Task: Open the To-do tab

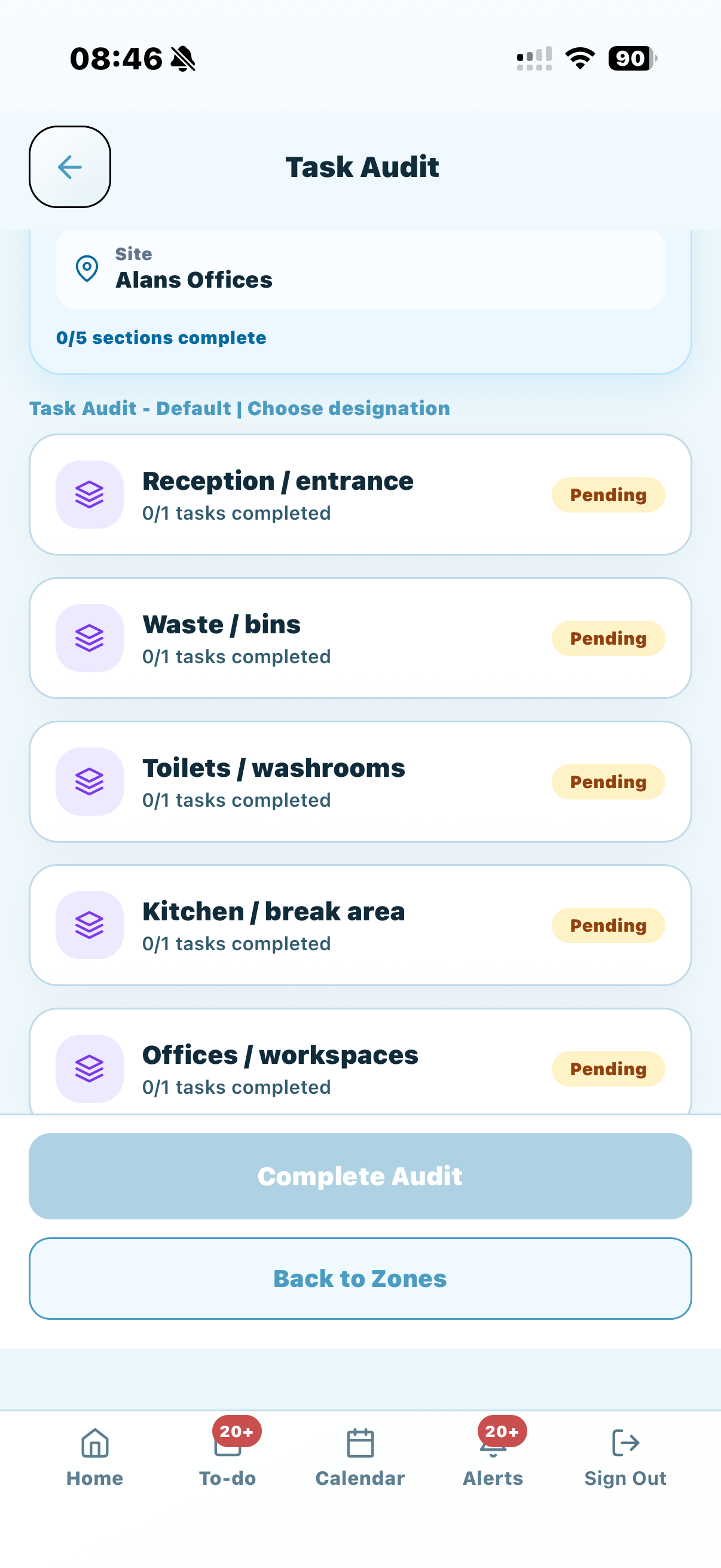Action: (228, 1457)
